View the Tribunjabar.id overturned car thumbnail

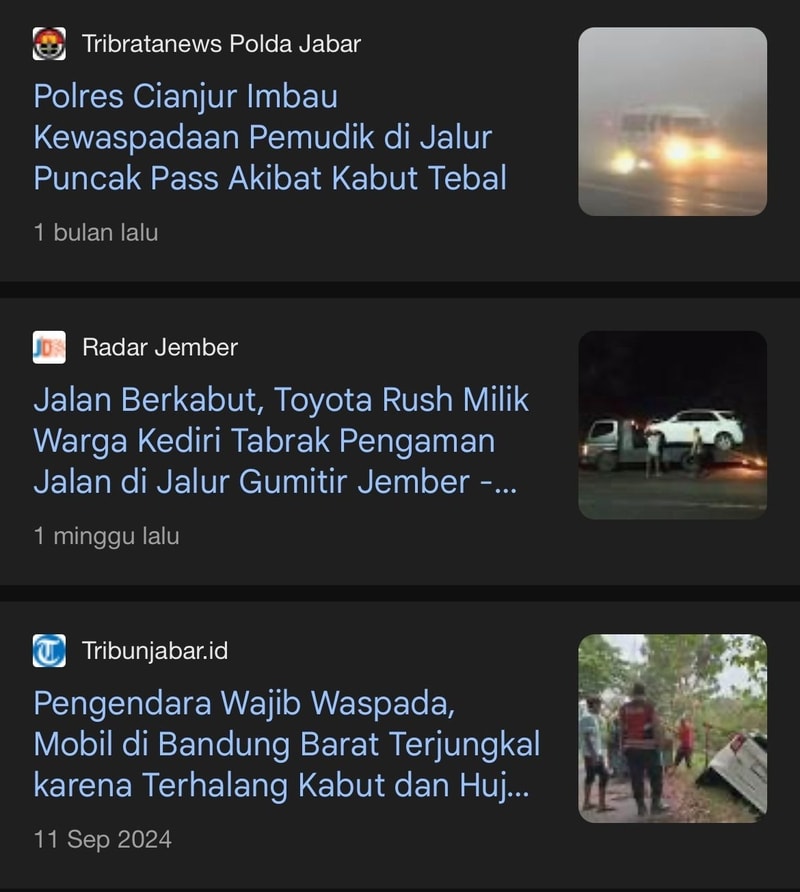click(672, 729)
